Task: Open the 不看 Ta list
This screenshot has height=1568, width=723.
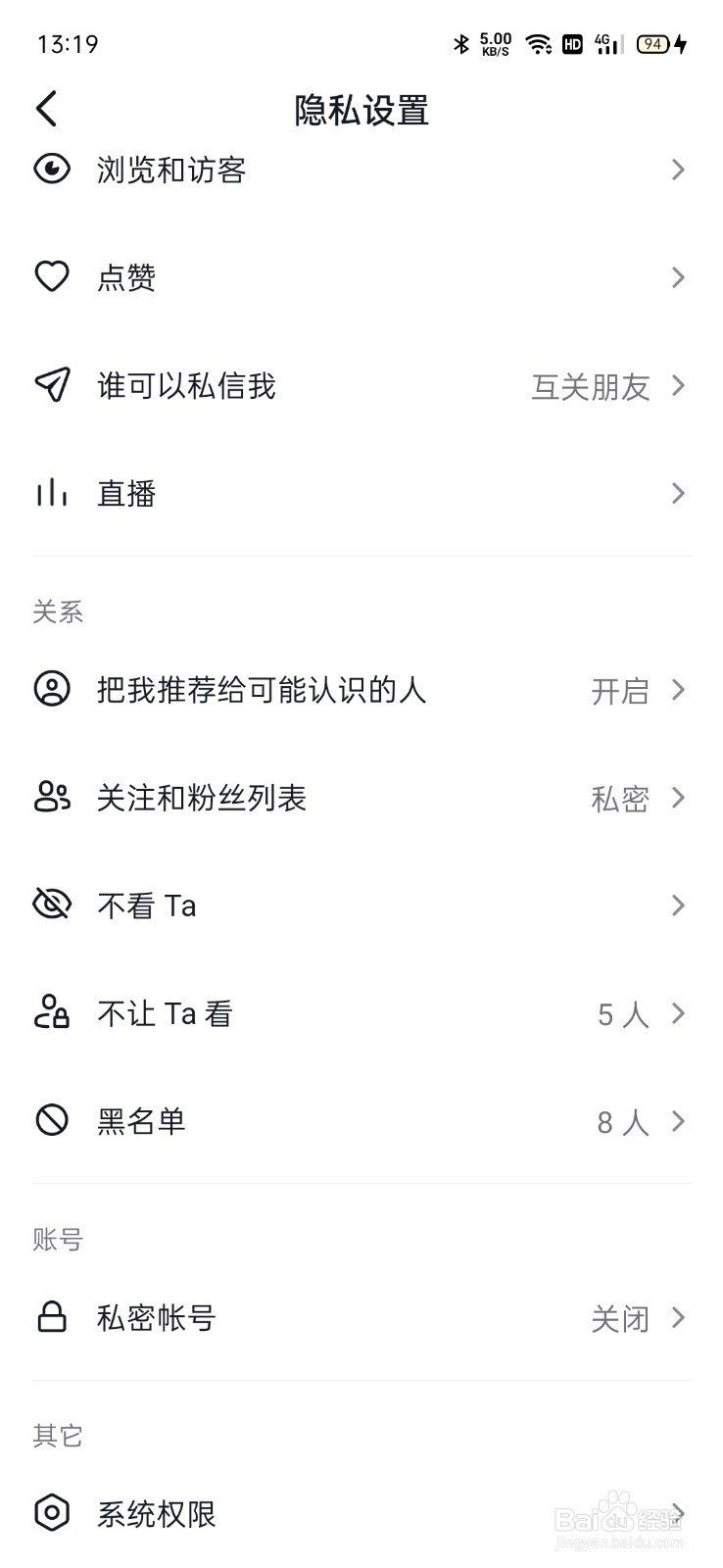Action: (x=361, y=906)
